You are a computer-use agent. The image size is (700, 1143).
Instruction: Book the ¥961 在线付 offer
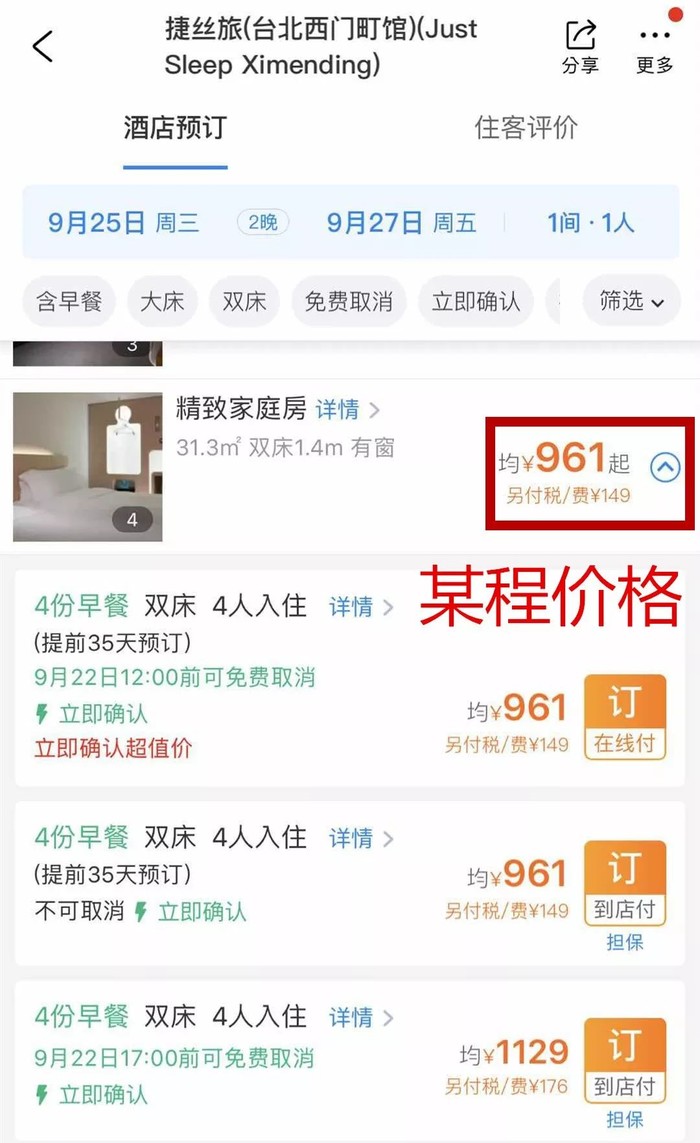624,717
